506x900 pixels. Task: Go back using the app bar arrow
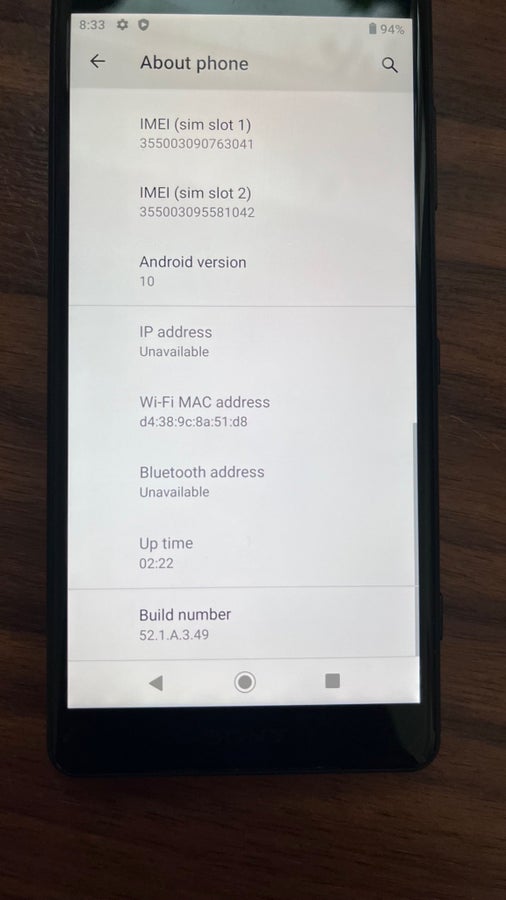98,62
